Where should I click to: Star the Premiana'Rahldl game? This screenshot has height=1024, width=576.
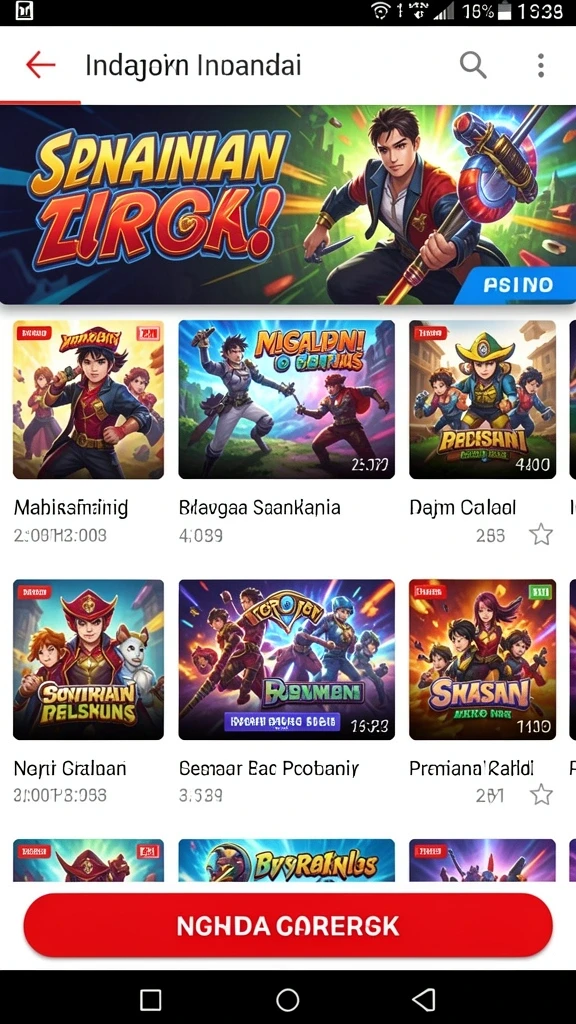[541, 795]
